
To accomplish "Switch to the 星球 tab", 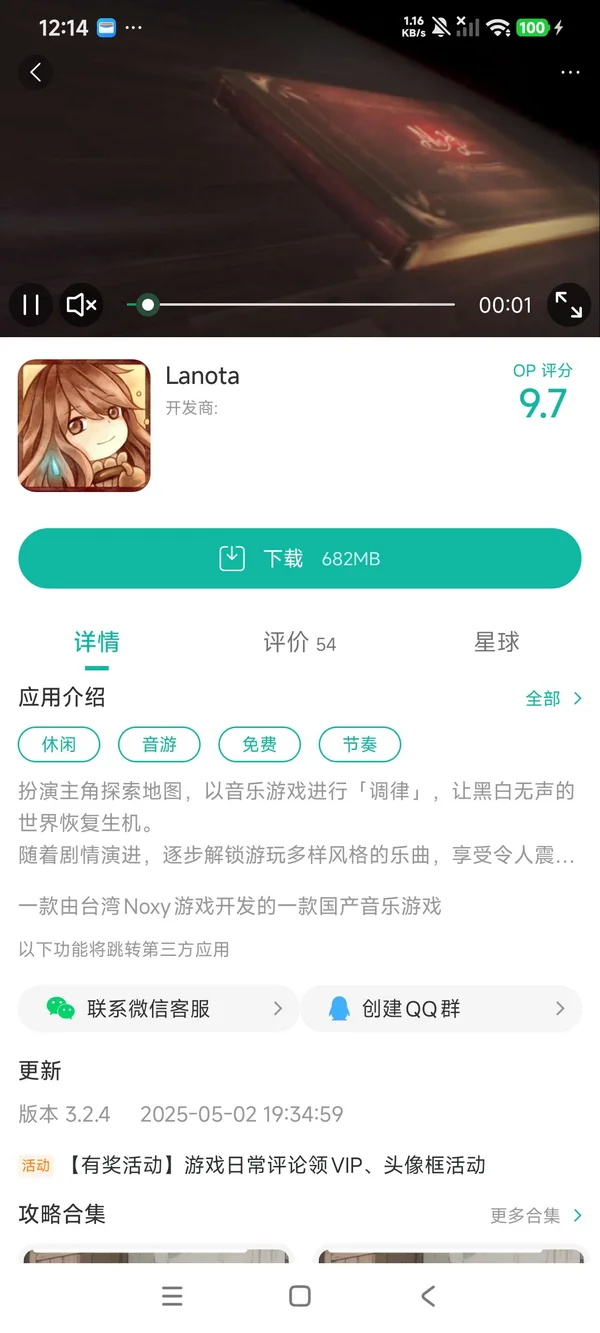I will coord(497,643).
